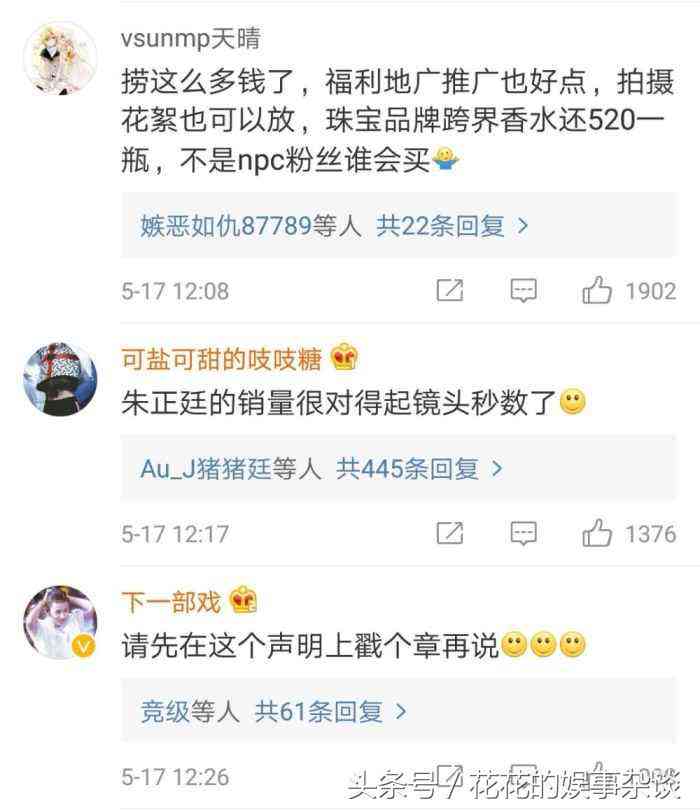
Task: Like vsunmp天晴's comment
Action: point(598,291)
